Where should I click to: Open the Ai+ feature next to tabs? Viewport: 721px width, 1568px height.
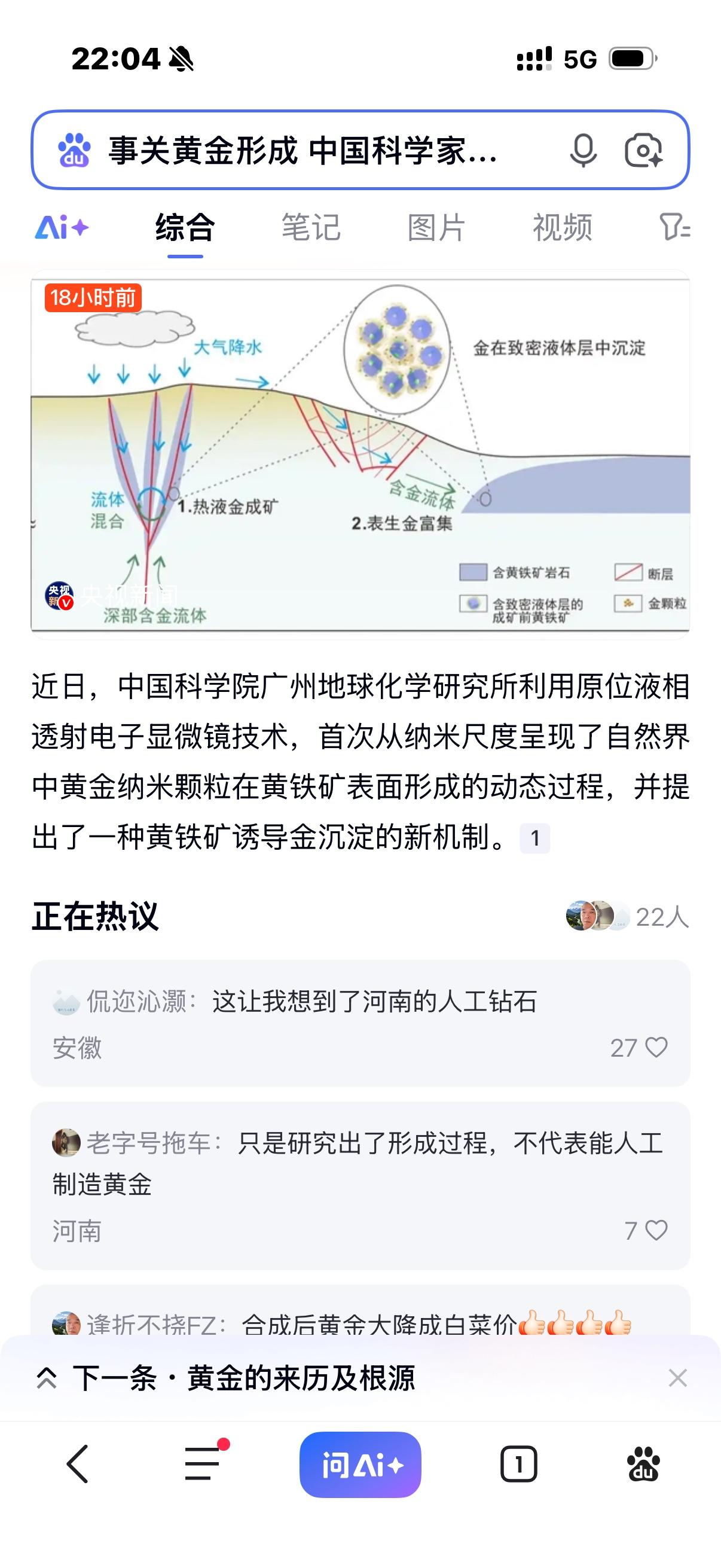[62, 228]
